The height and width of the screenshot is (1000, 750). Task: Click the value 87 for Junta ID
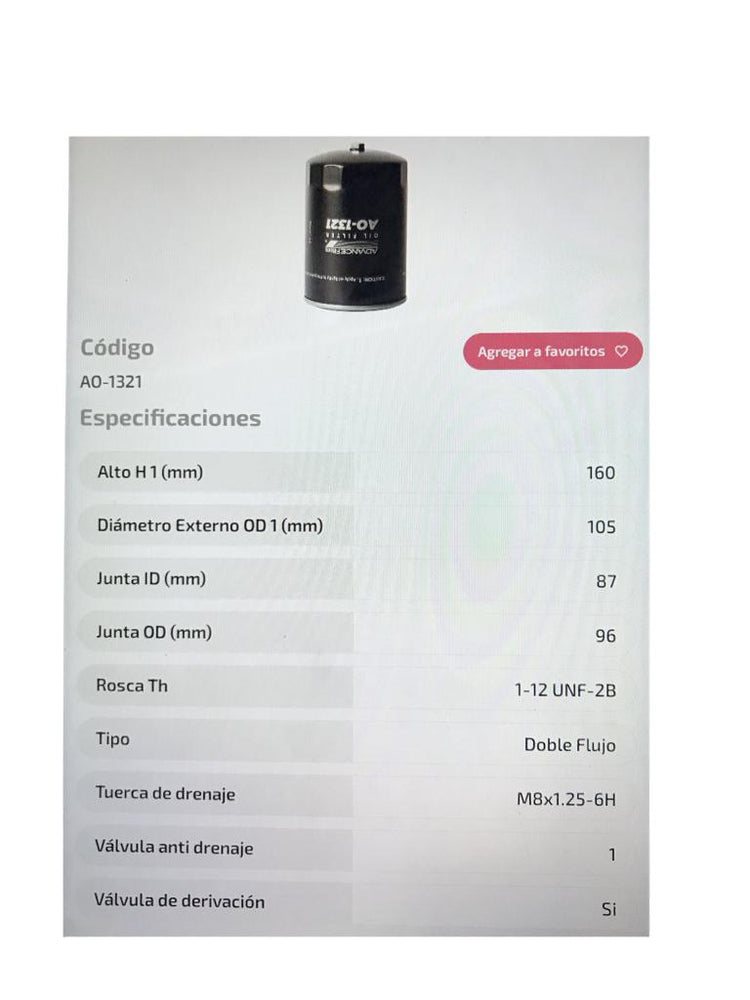[606, 580]
